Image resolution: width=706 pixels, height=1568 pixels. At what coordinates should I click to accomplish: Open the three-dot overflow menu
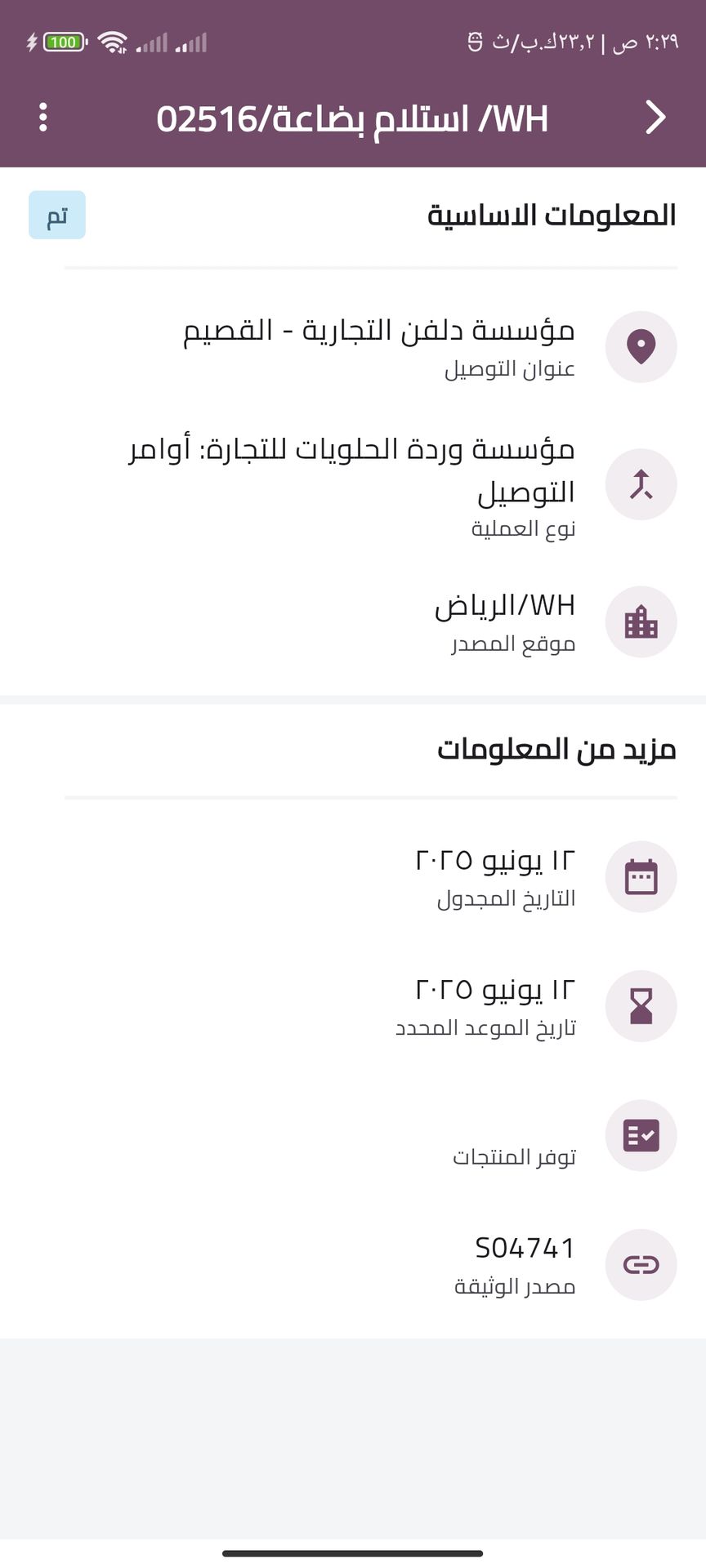click(43, 118)
